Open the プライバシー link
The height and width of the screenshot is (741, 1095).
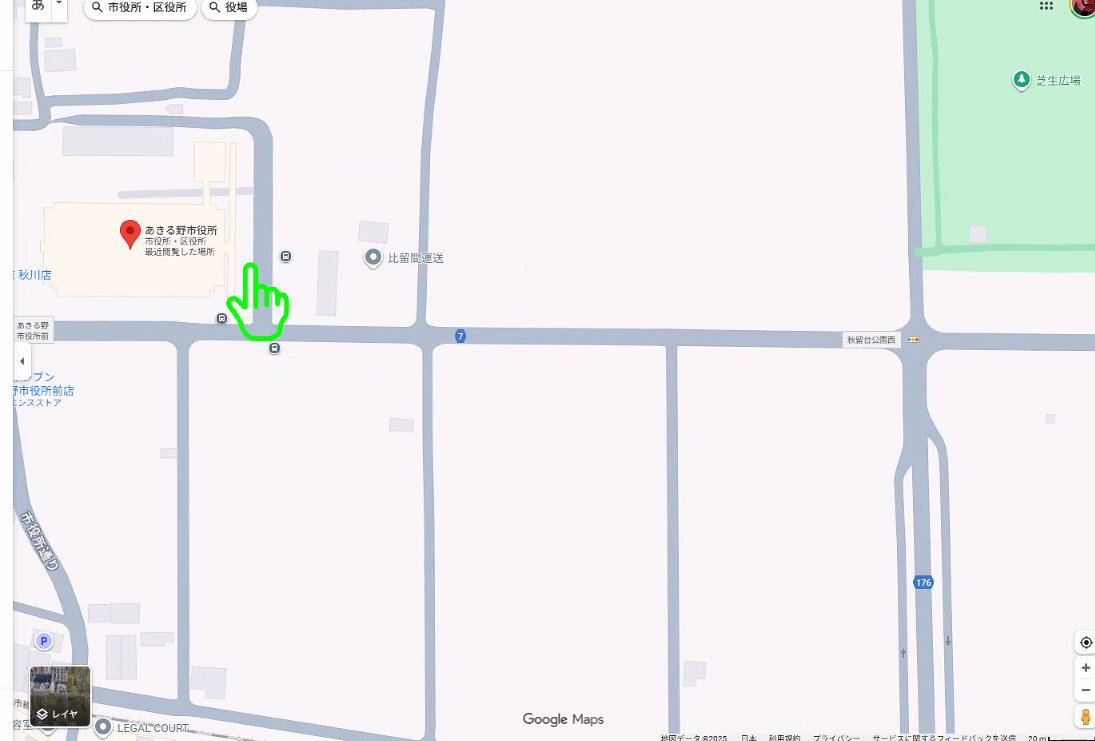pos(832,737)
